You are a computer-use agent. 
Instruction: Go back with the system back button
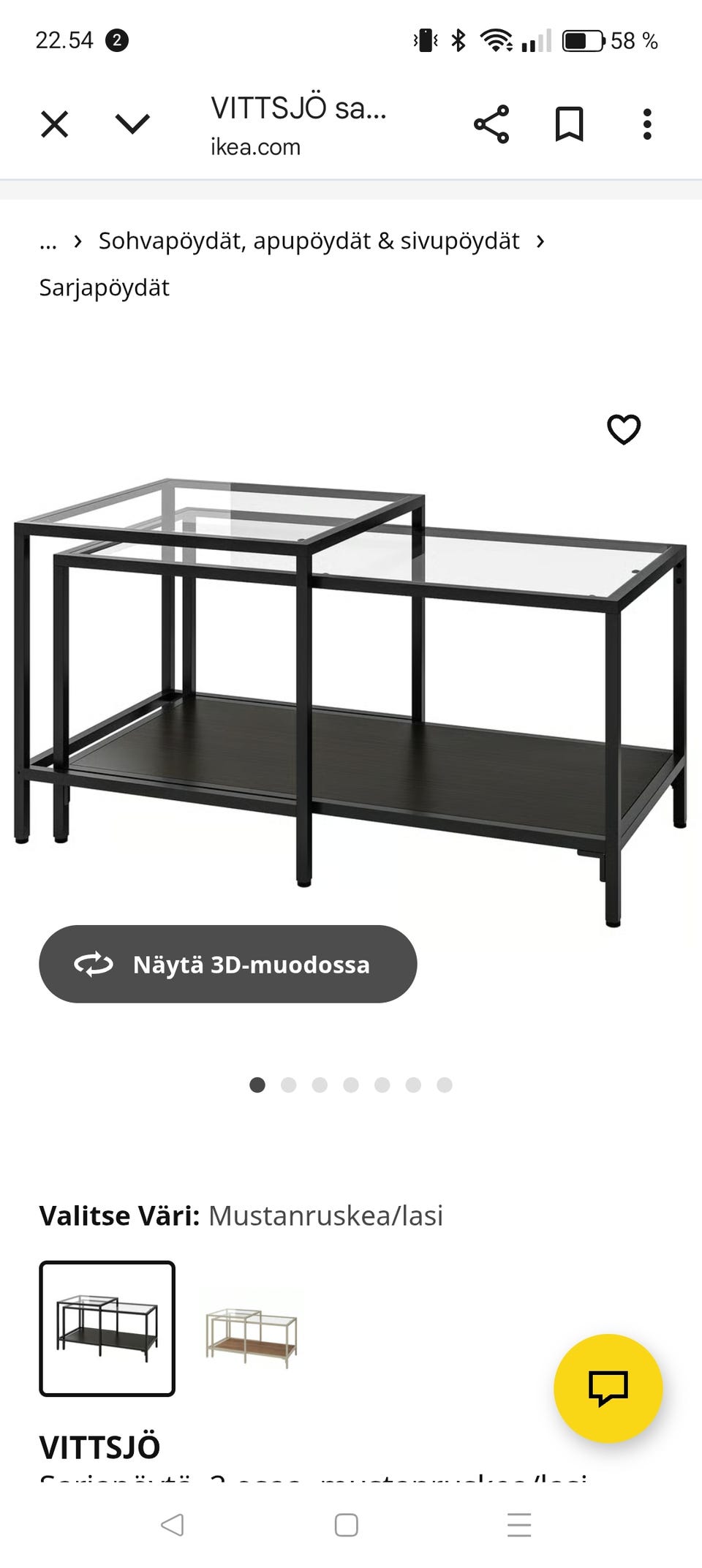coord(173,1525)
